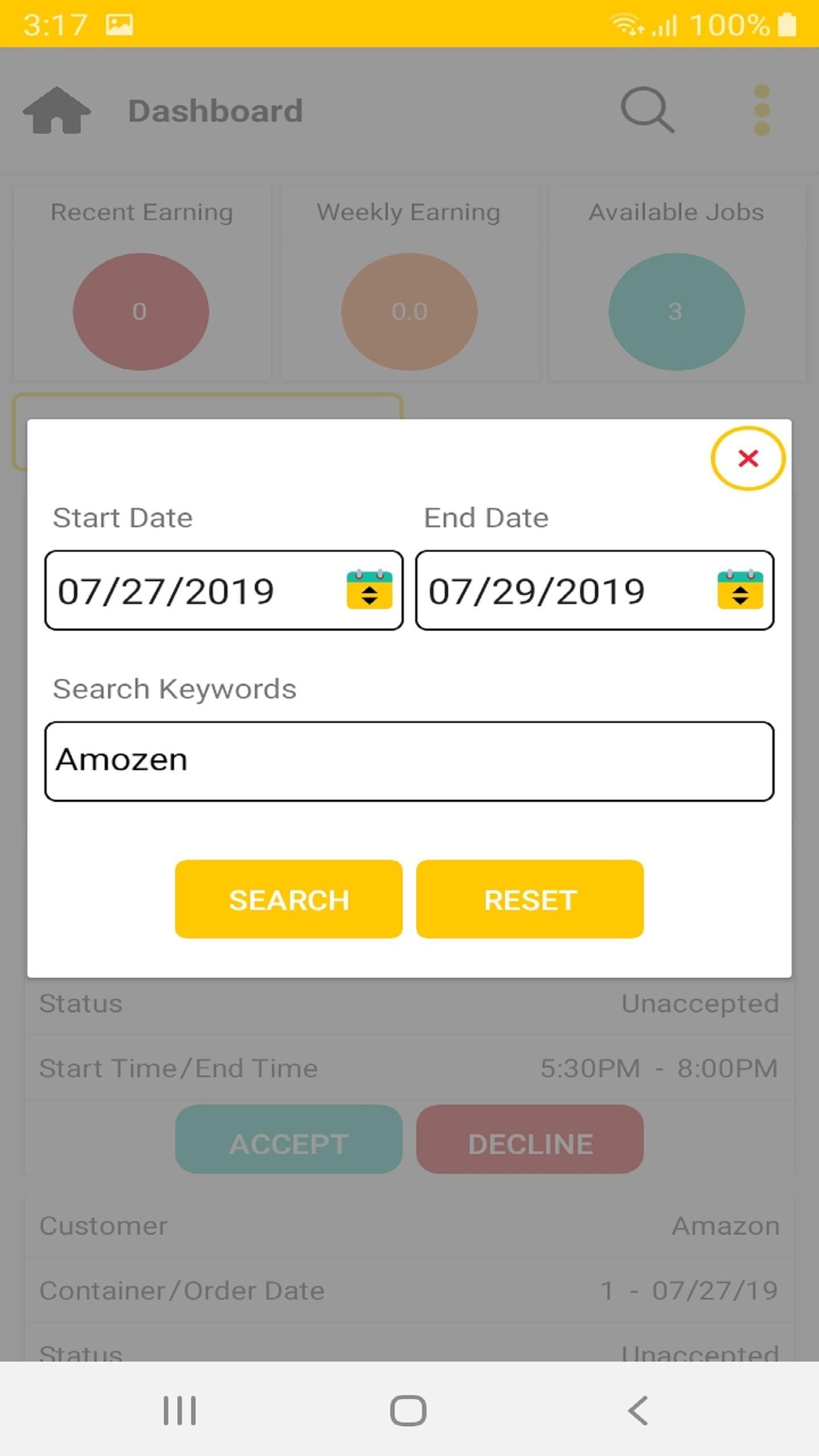819x1456 pixels.
Task: Open the calendar picker for End Date
Action: [x=740, y=590]
